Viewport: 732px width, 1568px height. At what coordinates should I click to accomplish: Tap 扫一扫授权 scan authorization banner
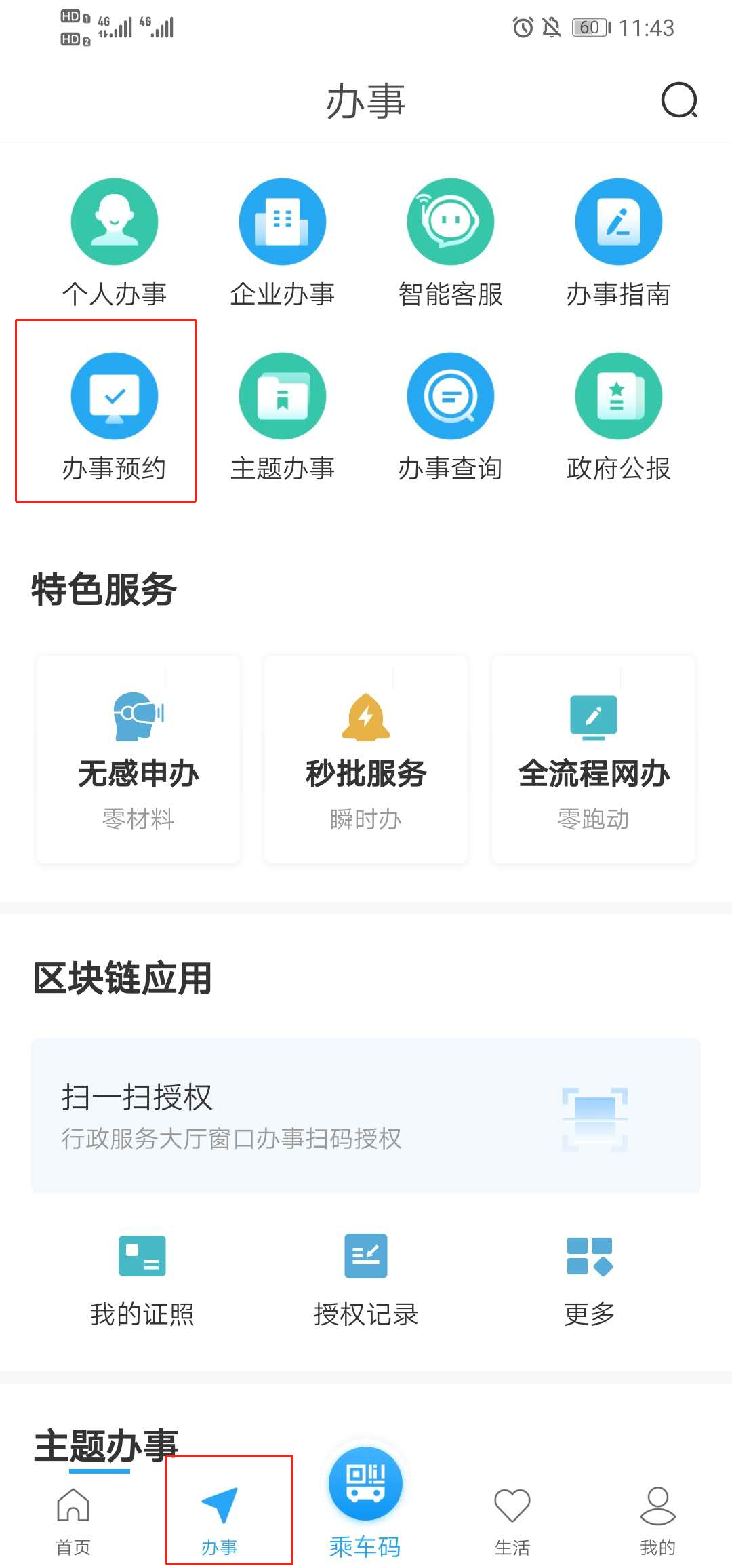(x=366, y=1116)
